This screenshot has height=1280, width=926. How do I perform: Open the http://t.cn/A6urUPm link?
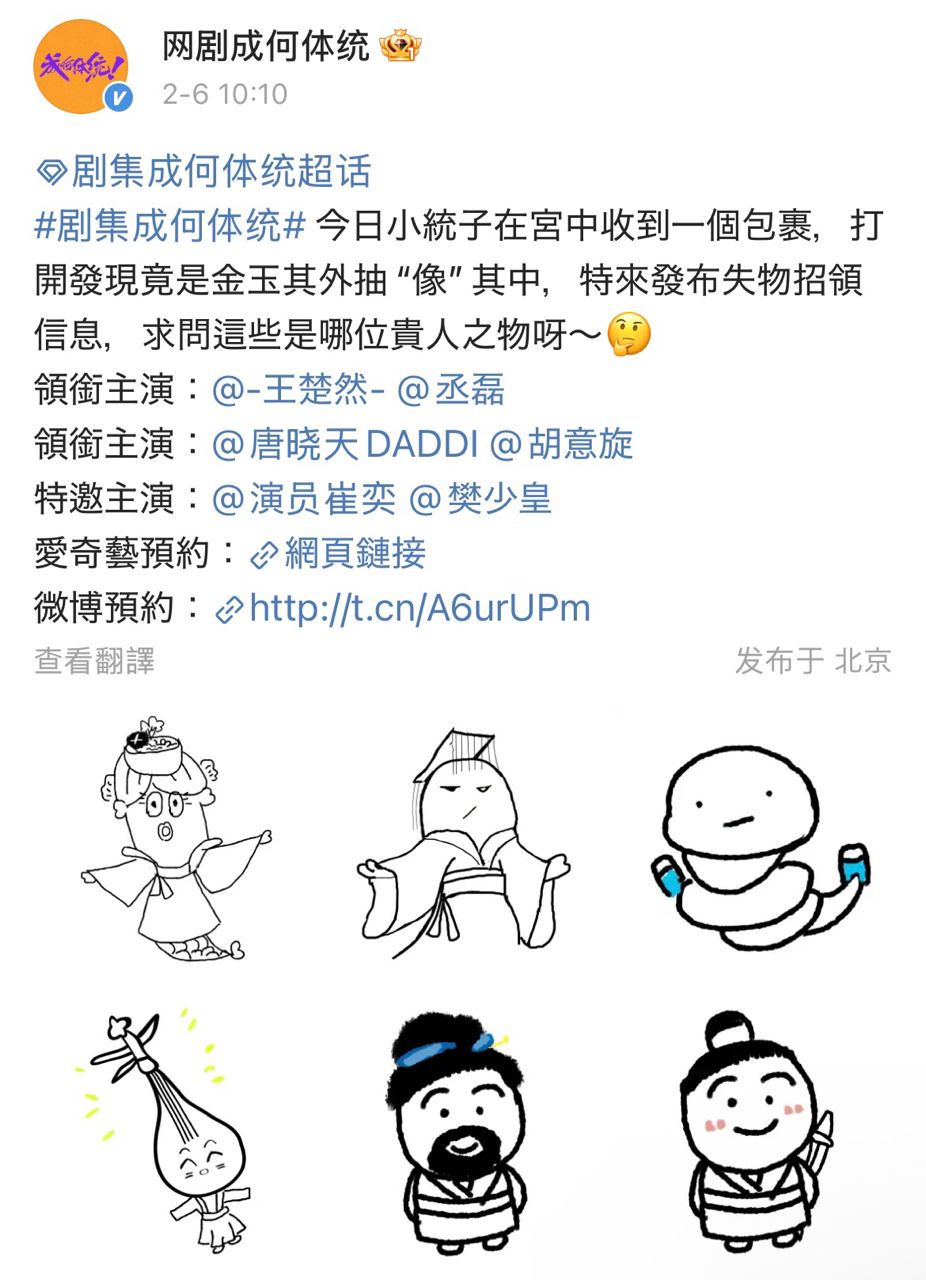coord(404,607)
